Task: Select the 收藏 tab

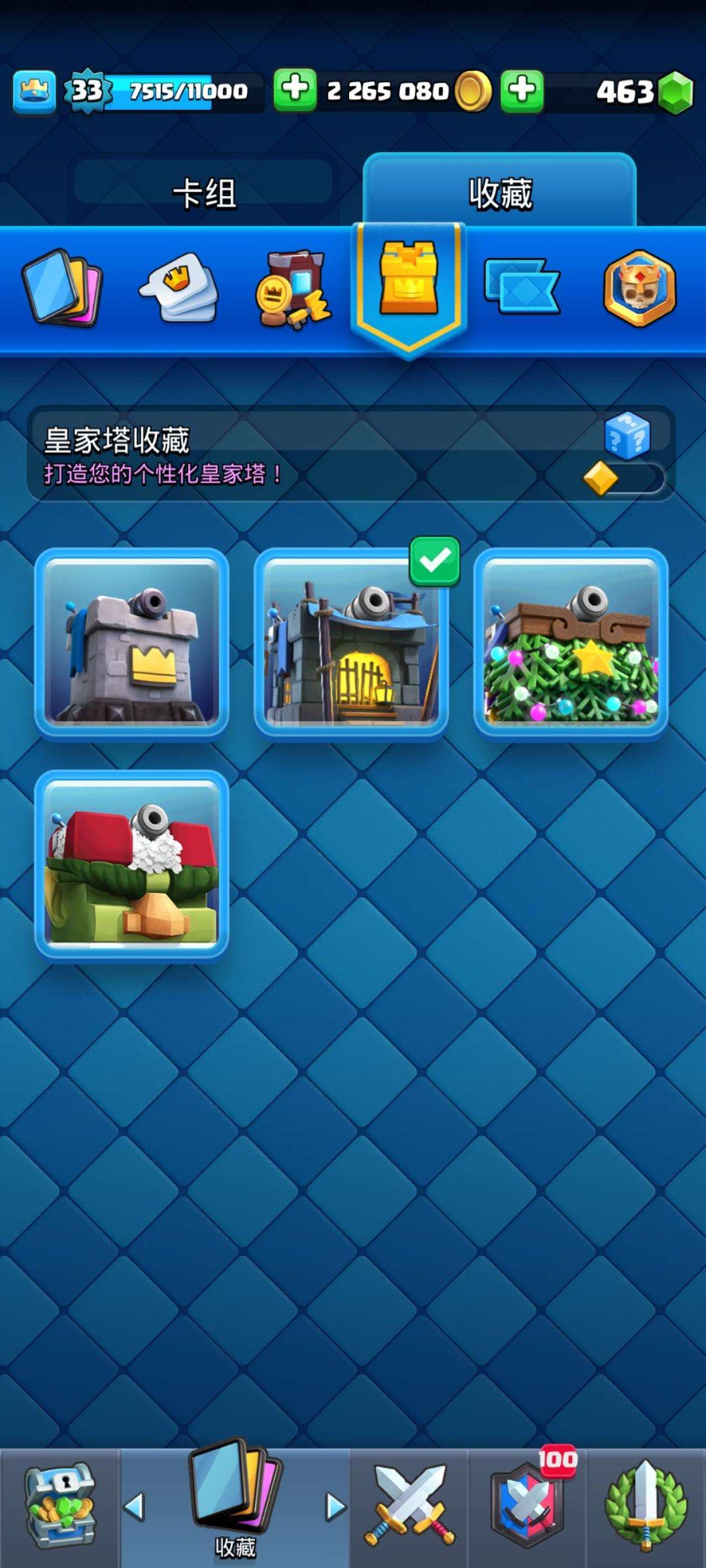Action: tap(500, 193)
